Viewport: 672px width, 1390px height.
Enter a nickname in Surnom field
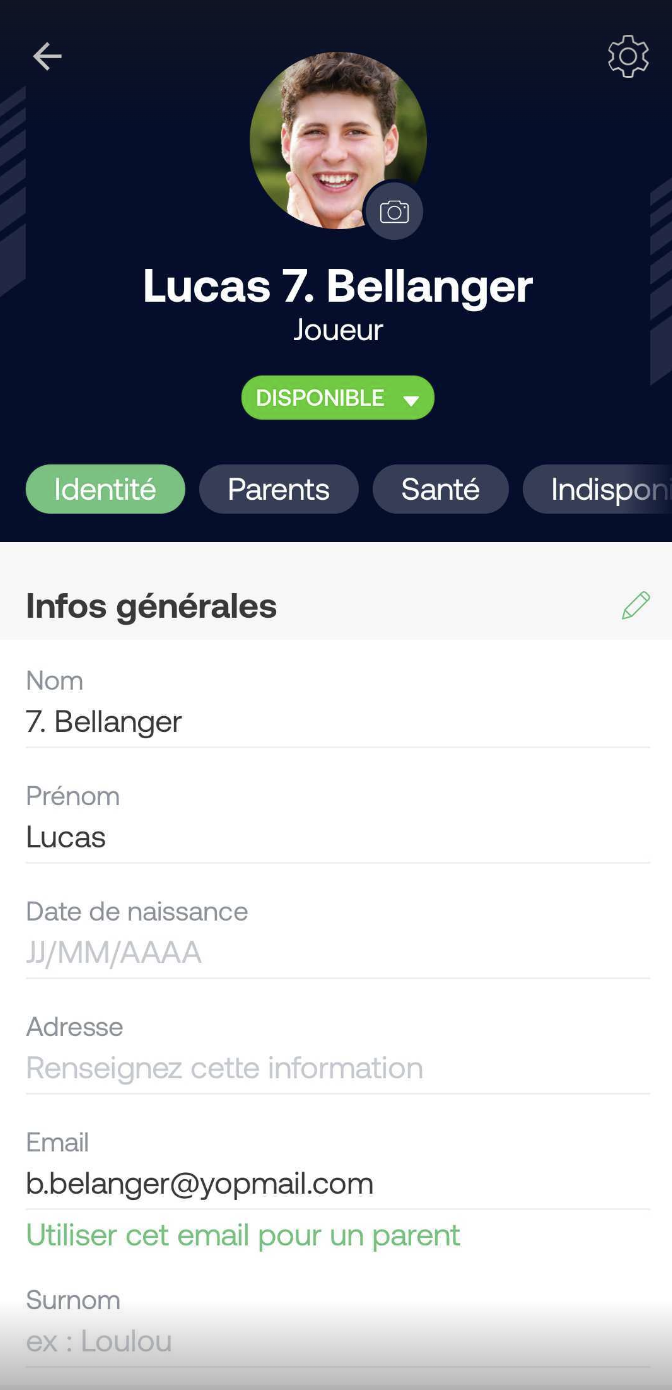[x=336, y=1341]
